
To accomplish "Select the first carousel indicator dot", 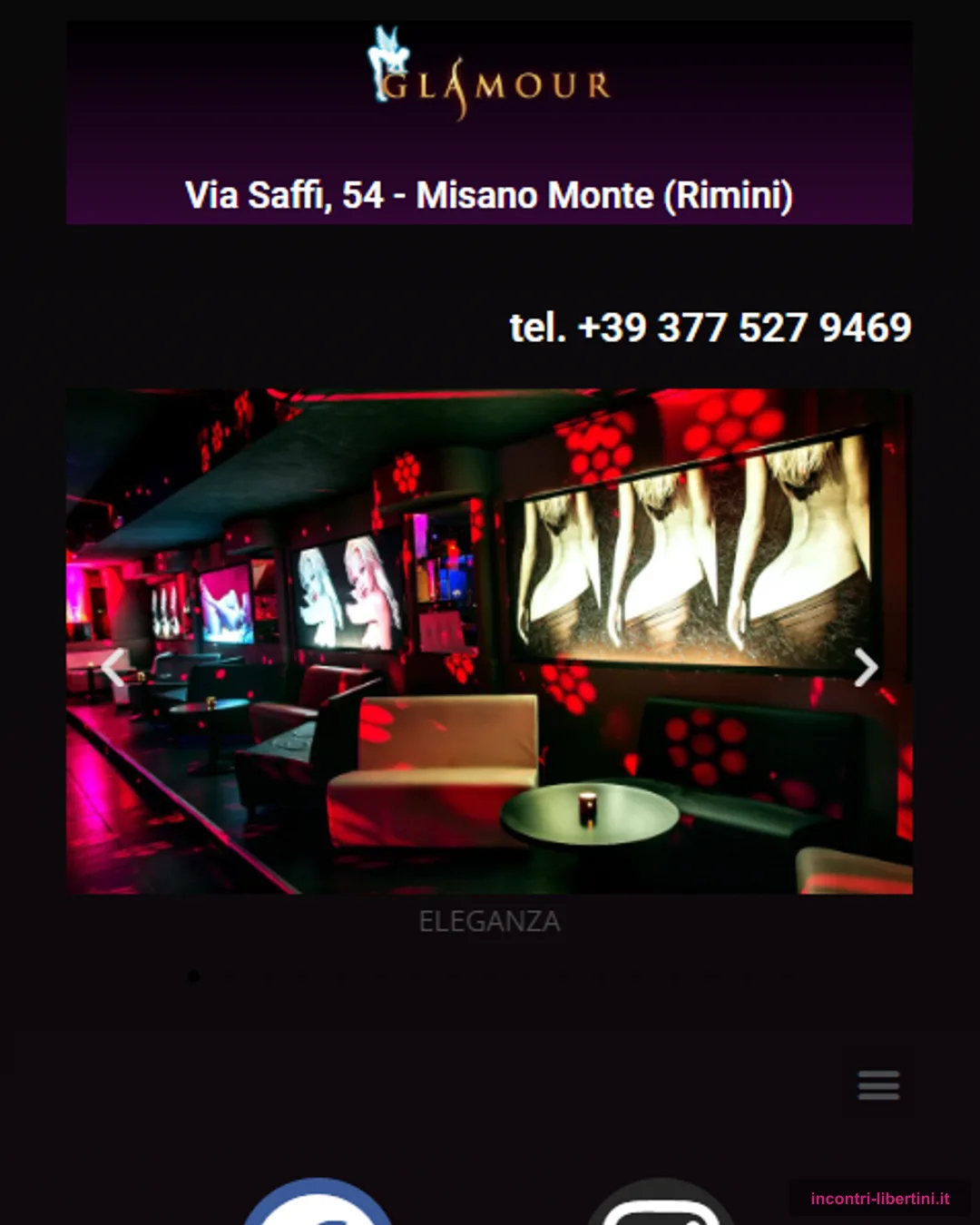I will click(x=191, y=976).
